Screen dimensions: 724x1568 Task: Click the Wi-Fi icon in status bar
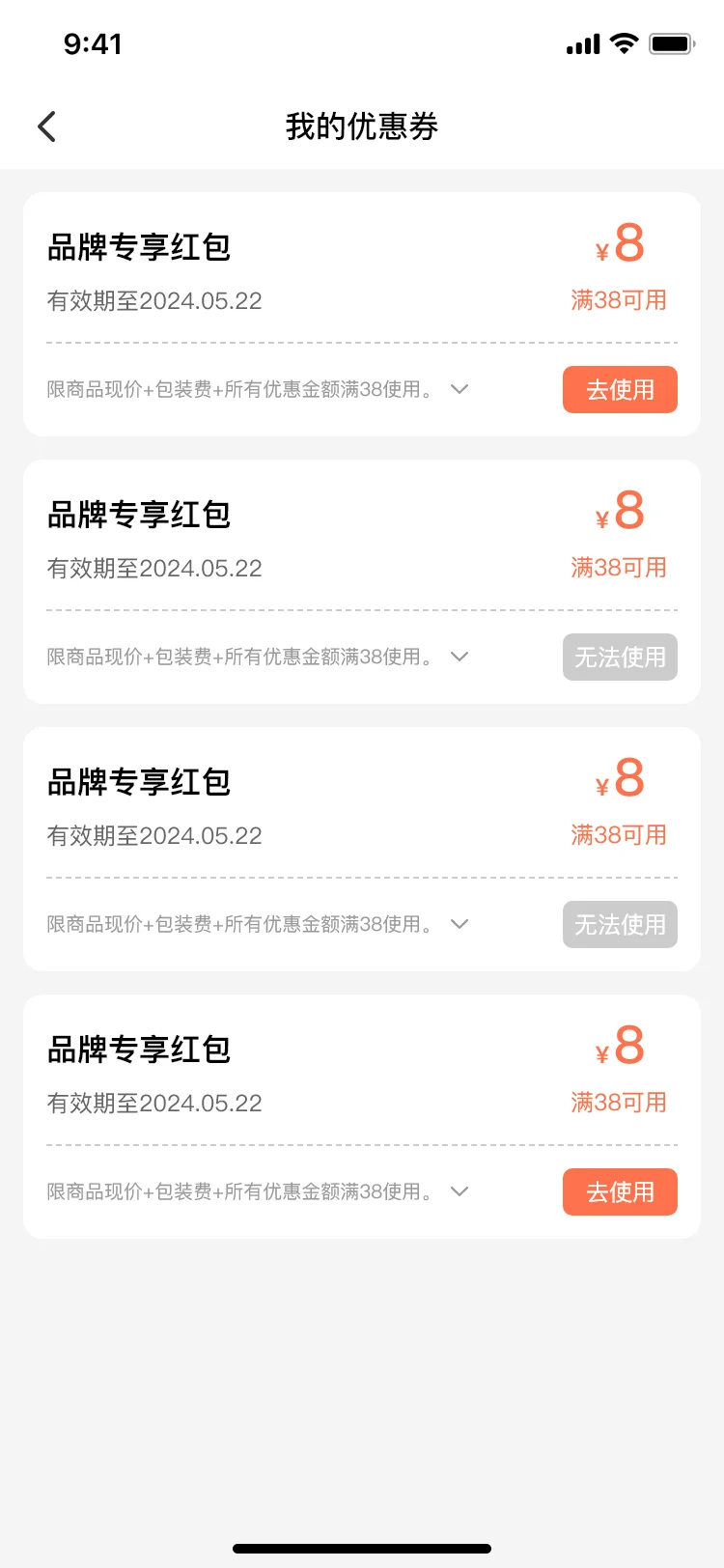coord(624,42)
